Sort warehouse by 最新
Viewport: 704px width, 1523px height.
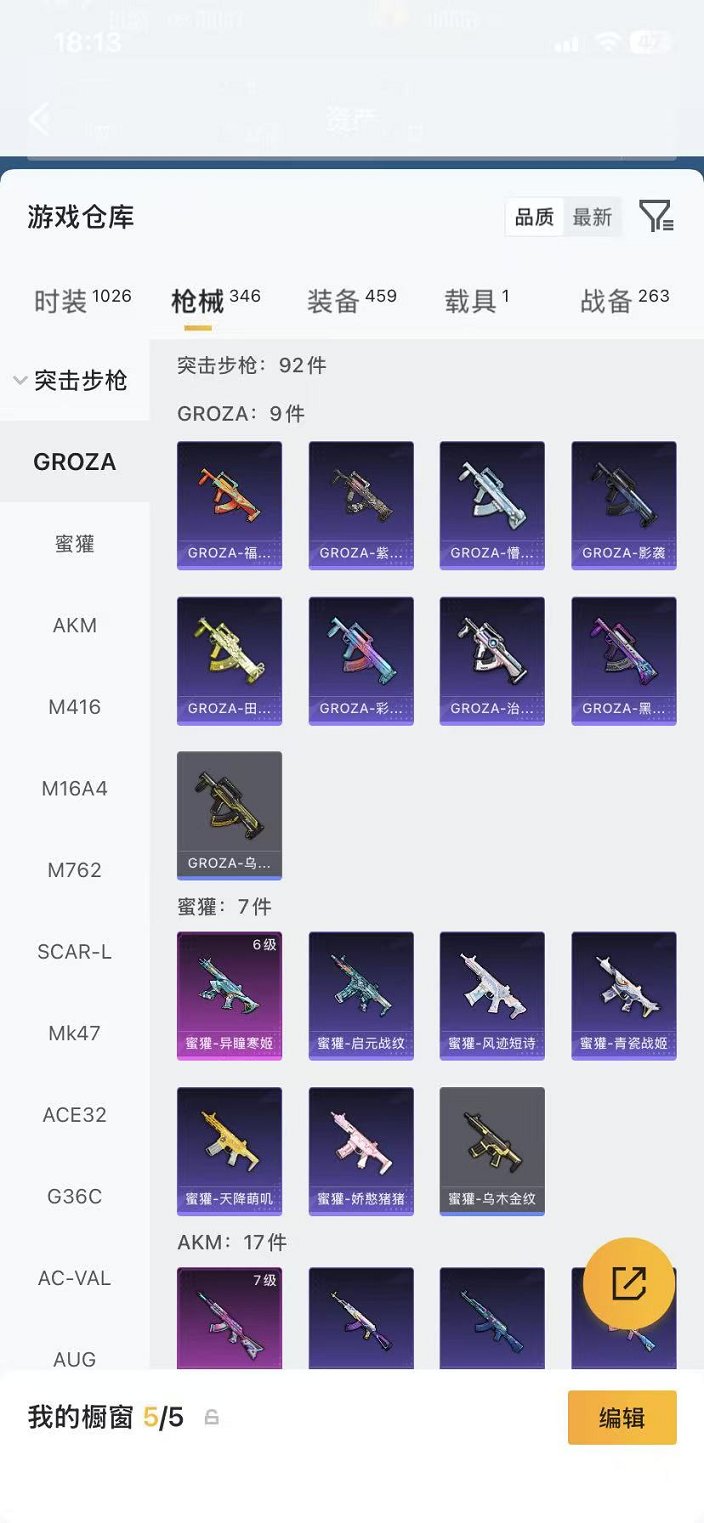592,217
